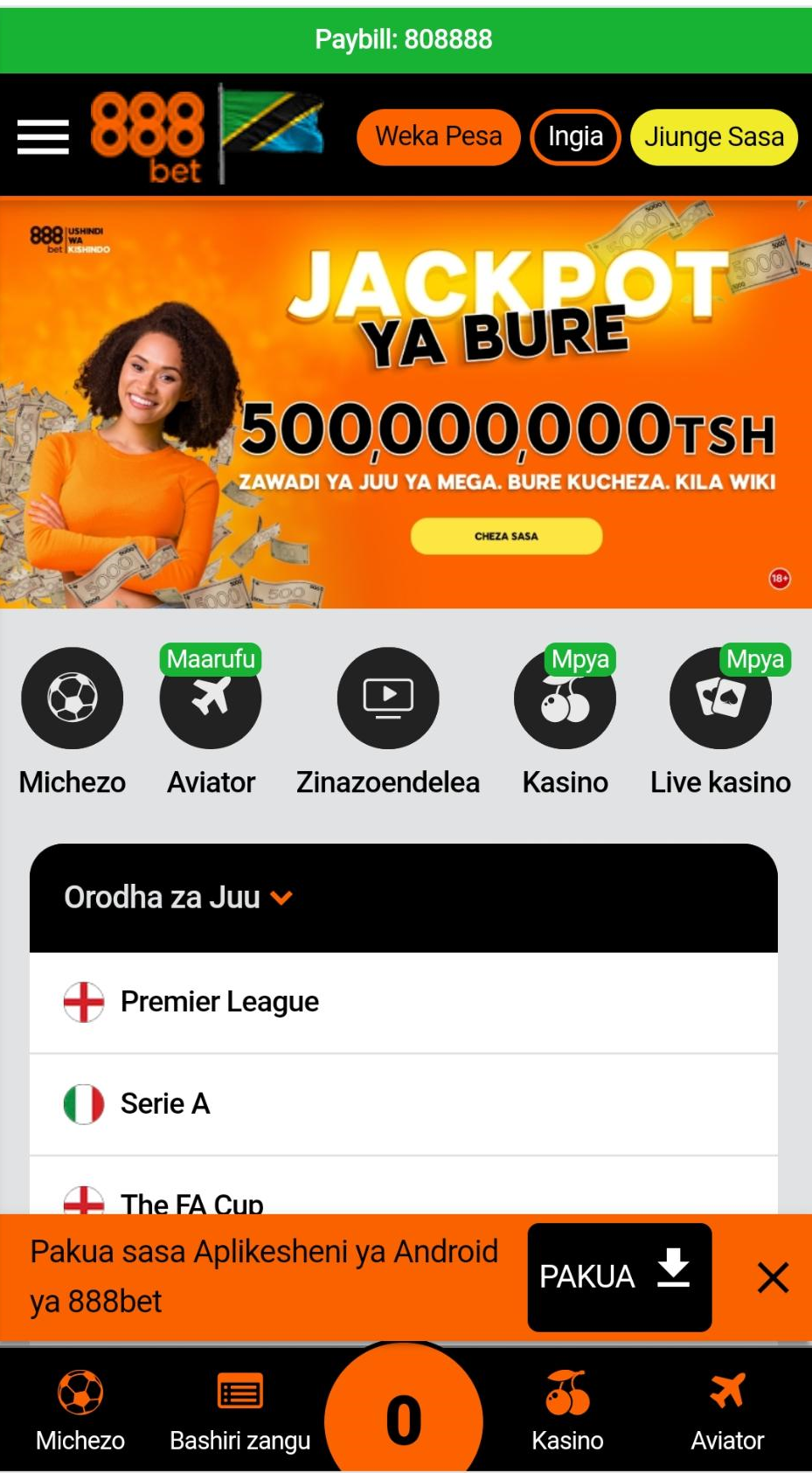Open the Serie A row

402,1104
